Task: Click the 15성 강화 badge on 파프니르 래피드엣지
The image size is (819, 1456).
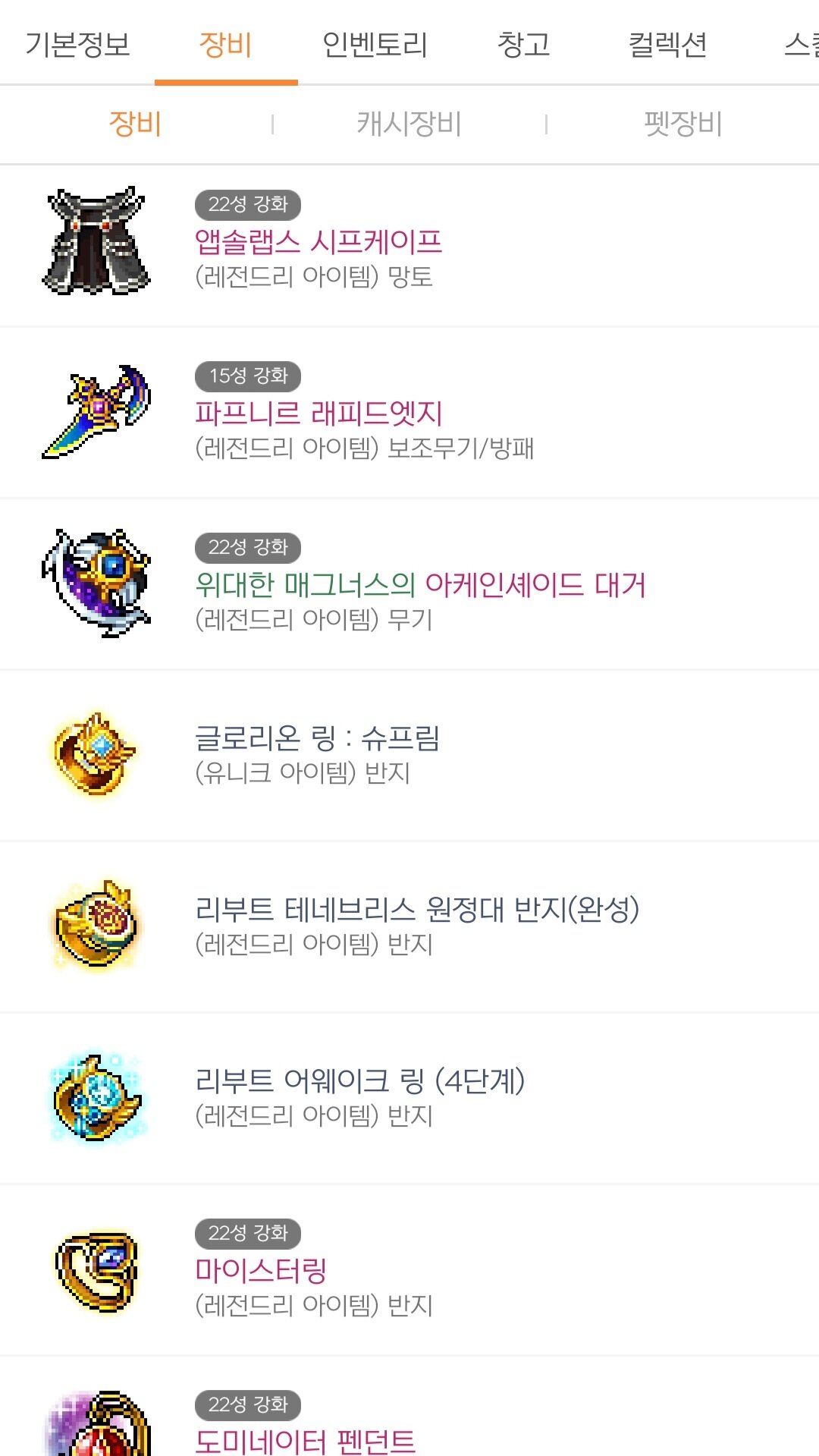Action: [x=249, y=376]
